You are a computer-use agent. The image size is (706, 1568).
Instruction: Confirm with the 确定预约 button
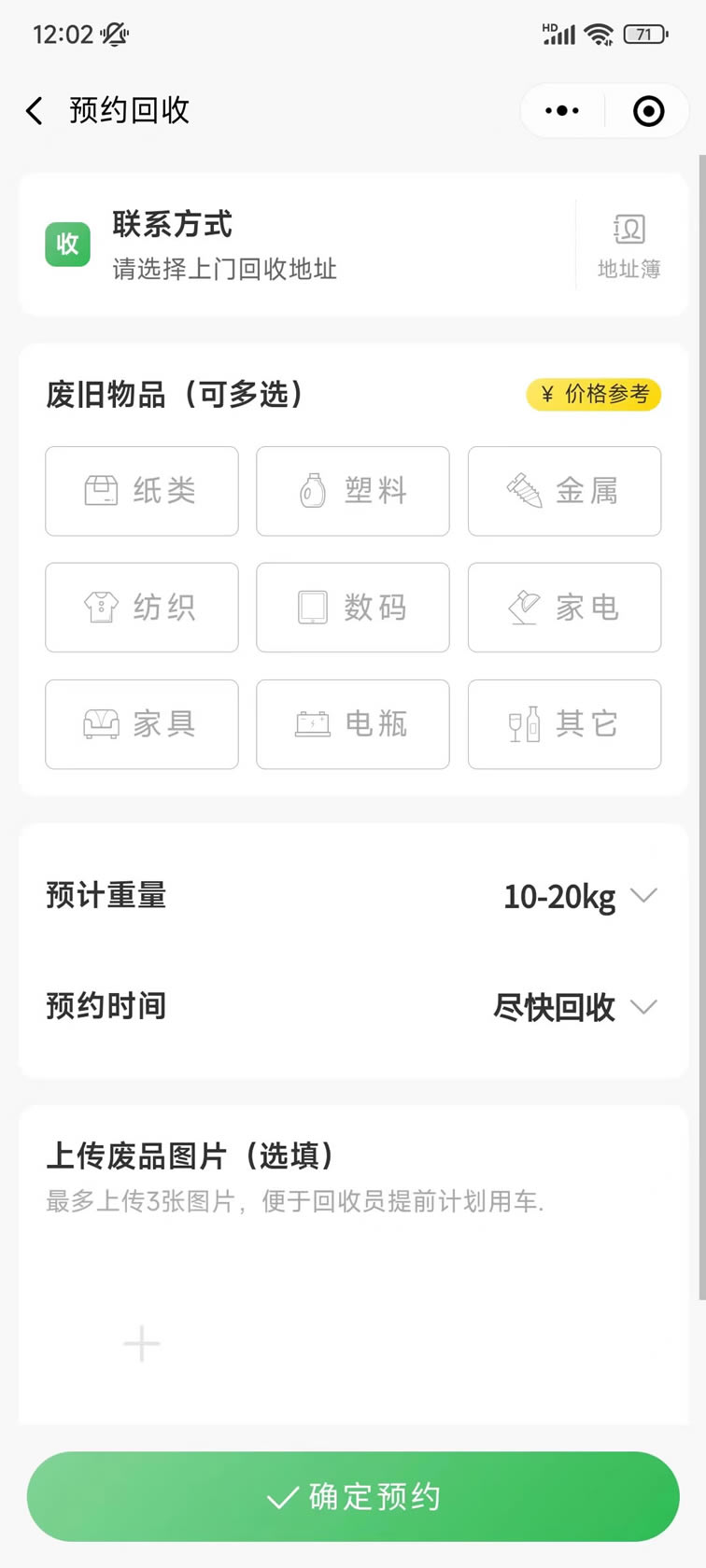(353, 1496)
